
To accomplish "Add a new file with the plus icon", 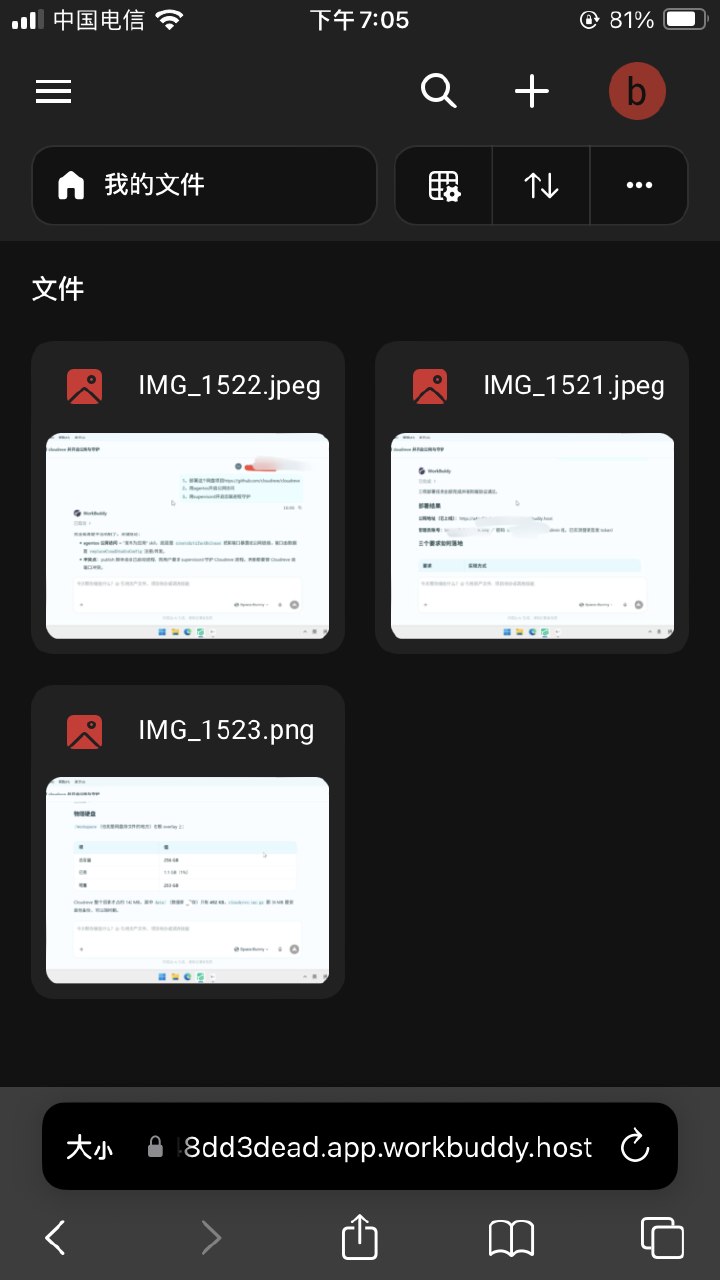I will (x=532, y=92).
